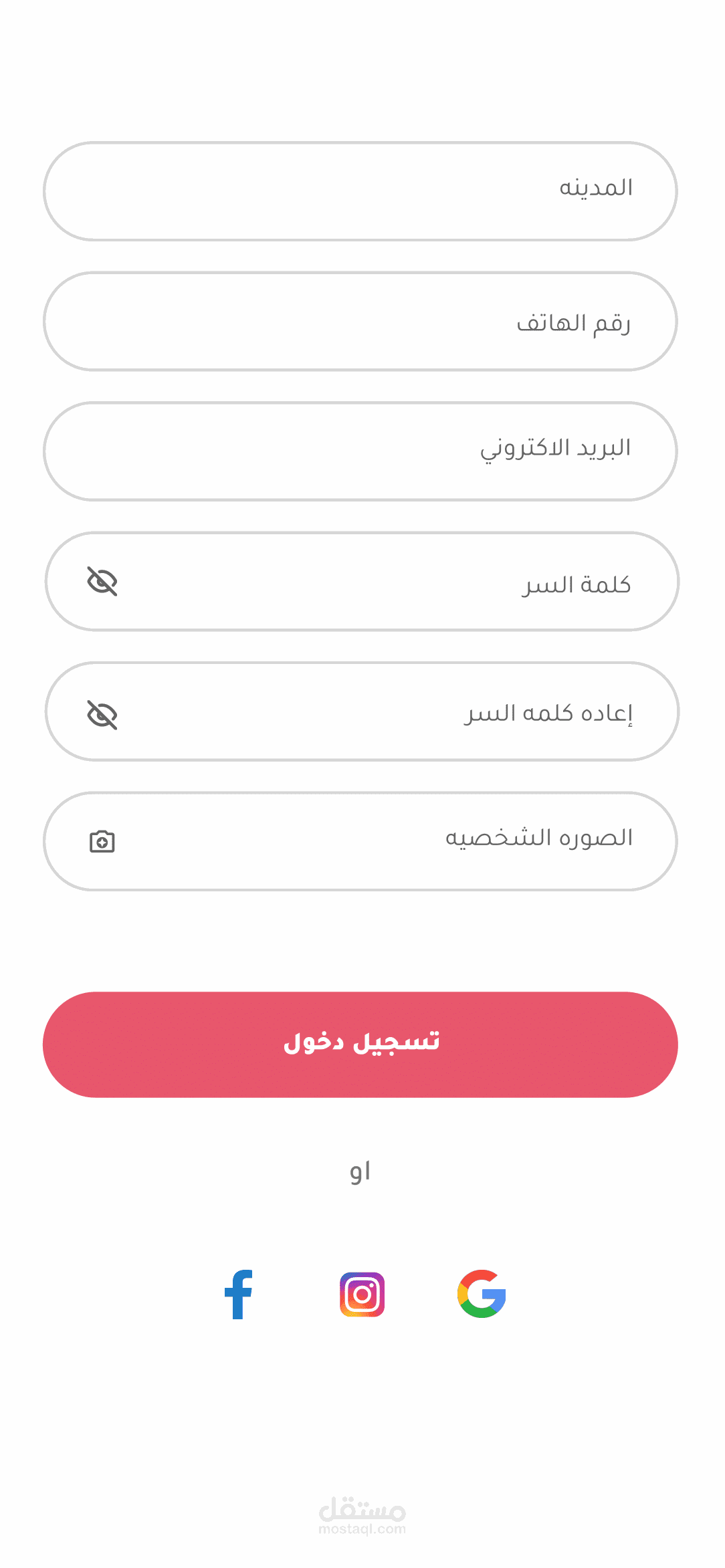Screen dimensions: 725x1568
Task: Tap the red تسجيل دخول button
Action: 360,1044
